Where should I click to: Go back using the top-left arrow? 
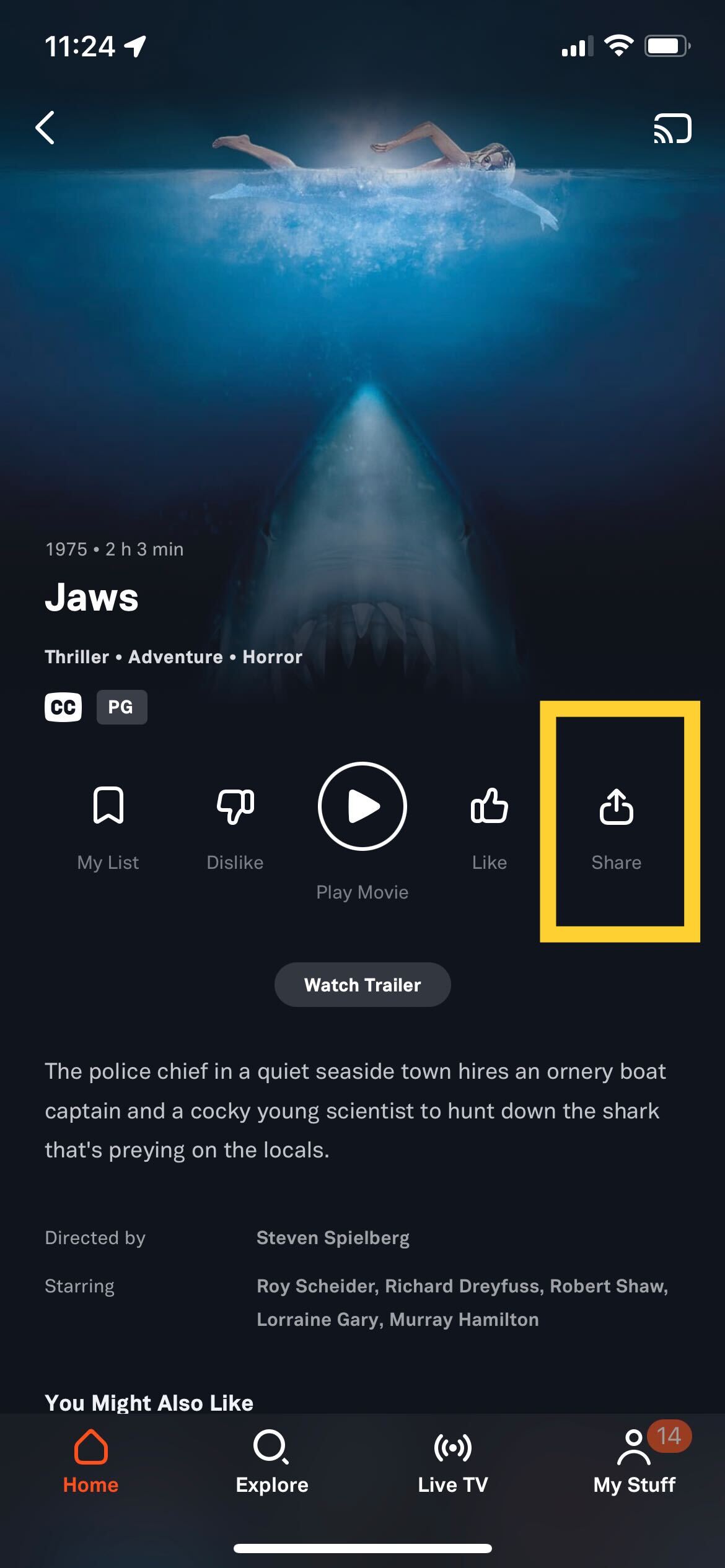click(x=45, y=128)
